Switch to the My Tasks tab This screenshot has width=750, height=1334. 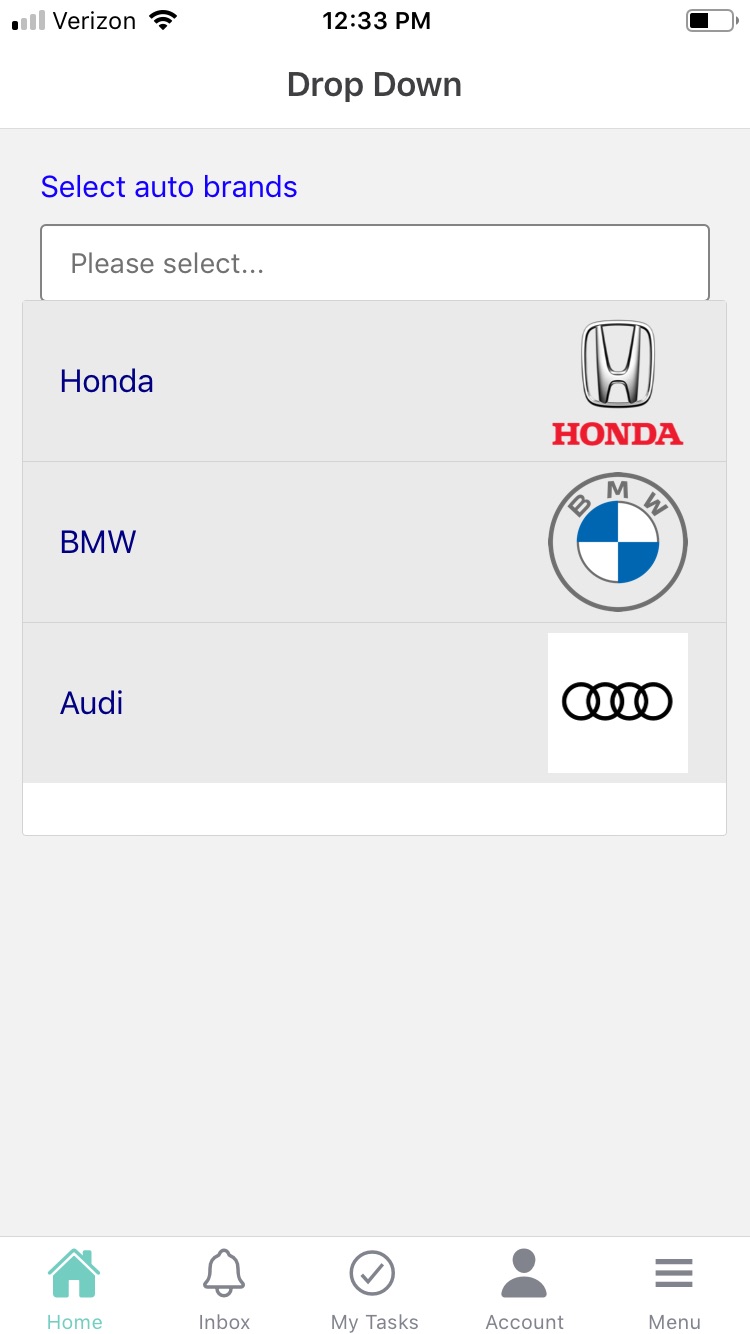click(x=374, y=1288)
